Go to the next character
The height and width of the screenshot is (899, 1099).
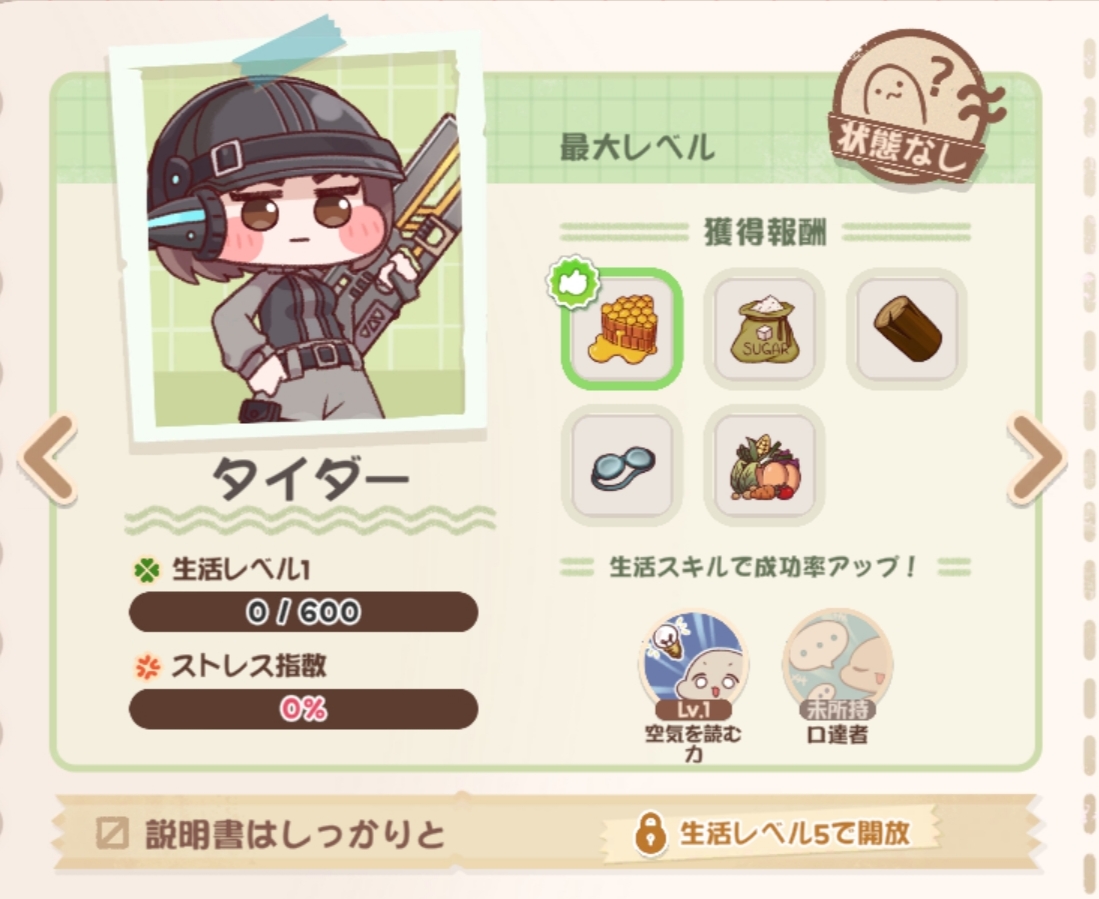(x=1036, y=458)
